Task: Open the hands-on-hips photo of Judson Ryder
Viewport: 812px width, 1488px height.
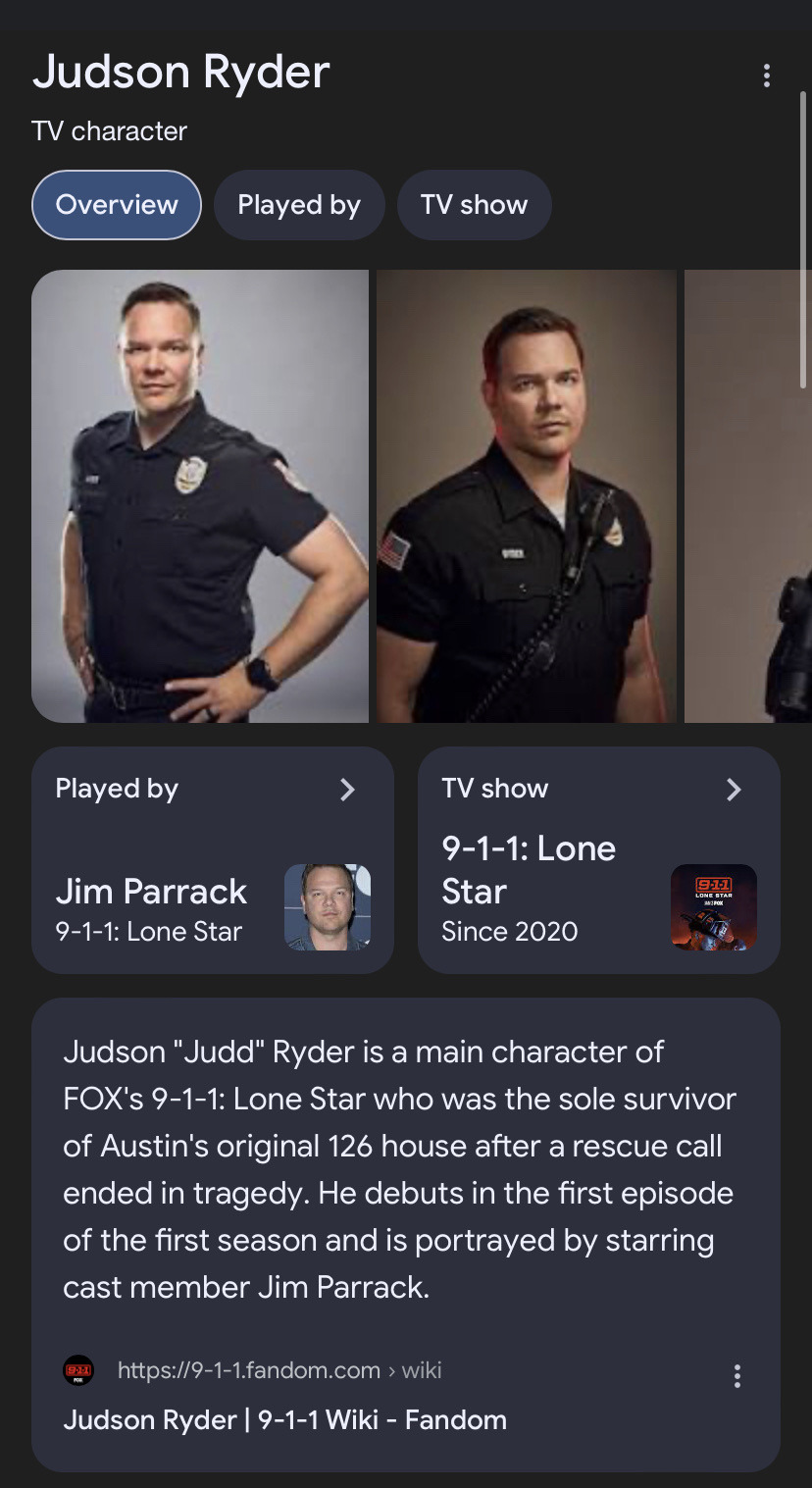Action: click(x=200, y=496)
